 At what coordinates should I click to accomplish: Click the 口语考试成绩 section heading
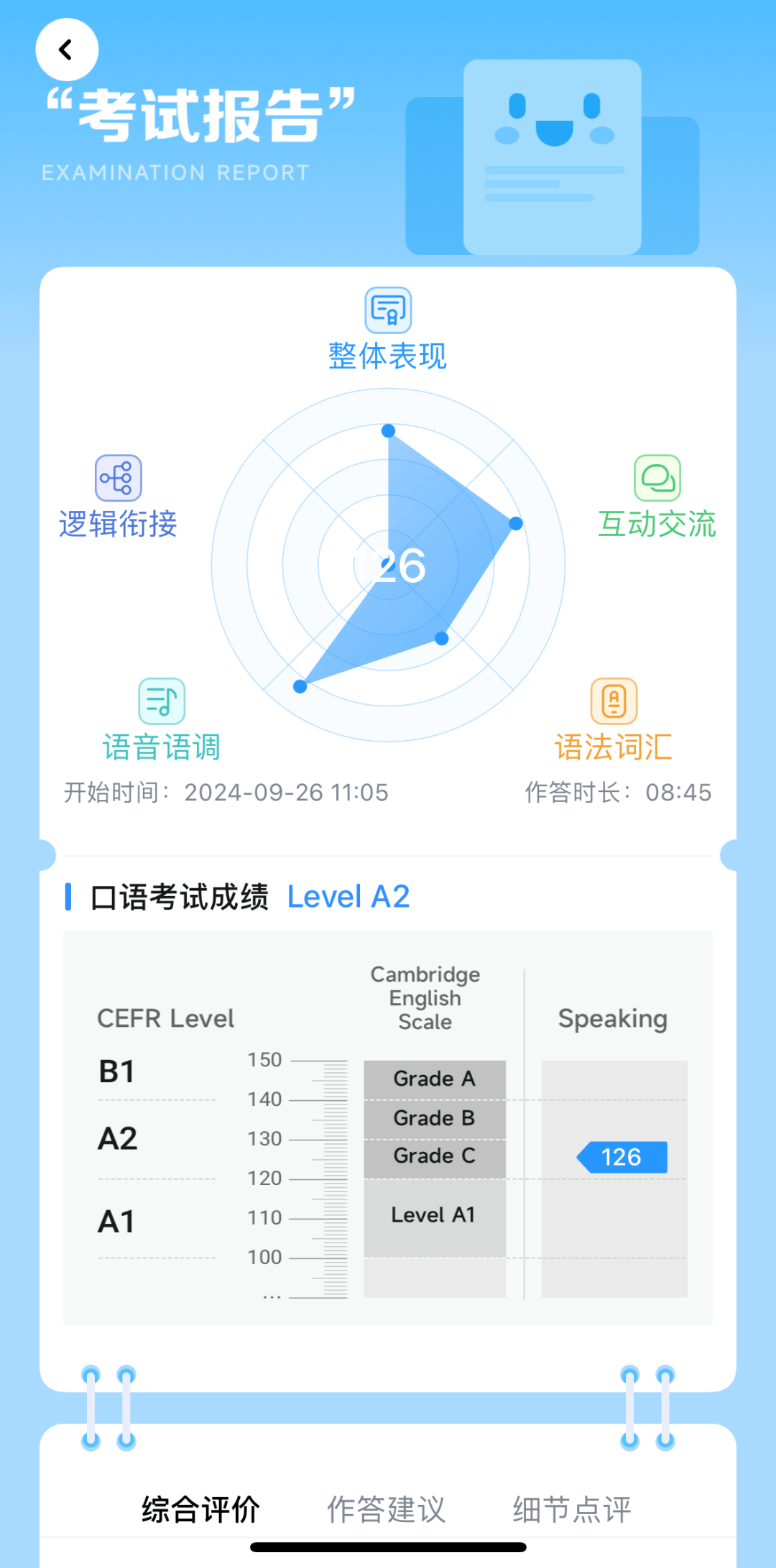(x=181, y=895)
